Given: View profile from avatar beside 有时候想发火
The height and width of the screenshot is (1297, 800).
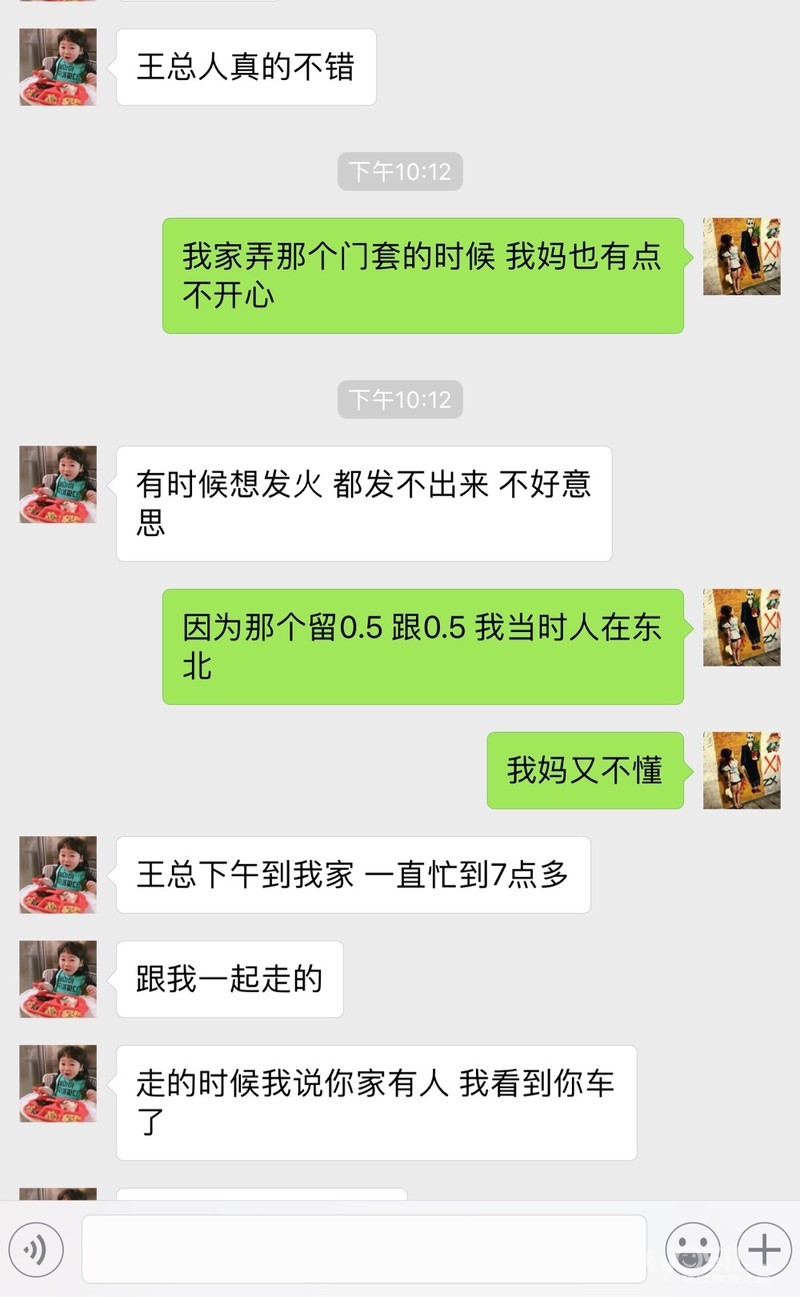Looking at the screenshot, I should pyautogui.click(x=58, y=484).
